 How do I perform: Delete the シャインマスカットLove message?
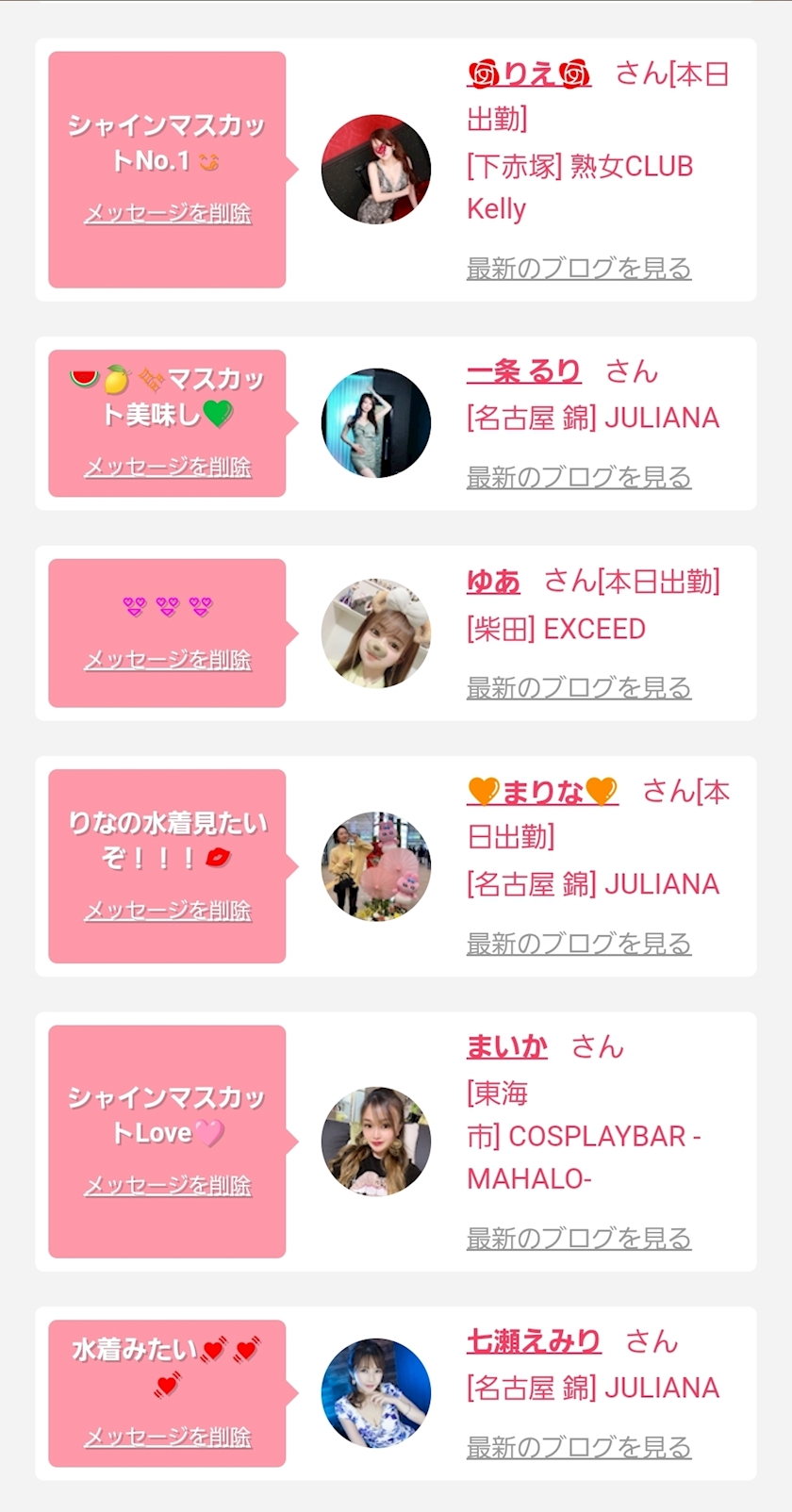(168, 1186)
